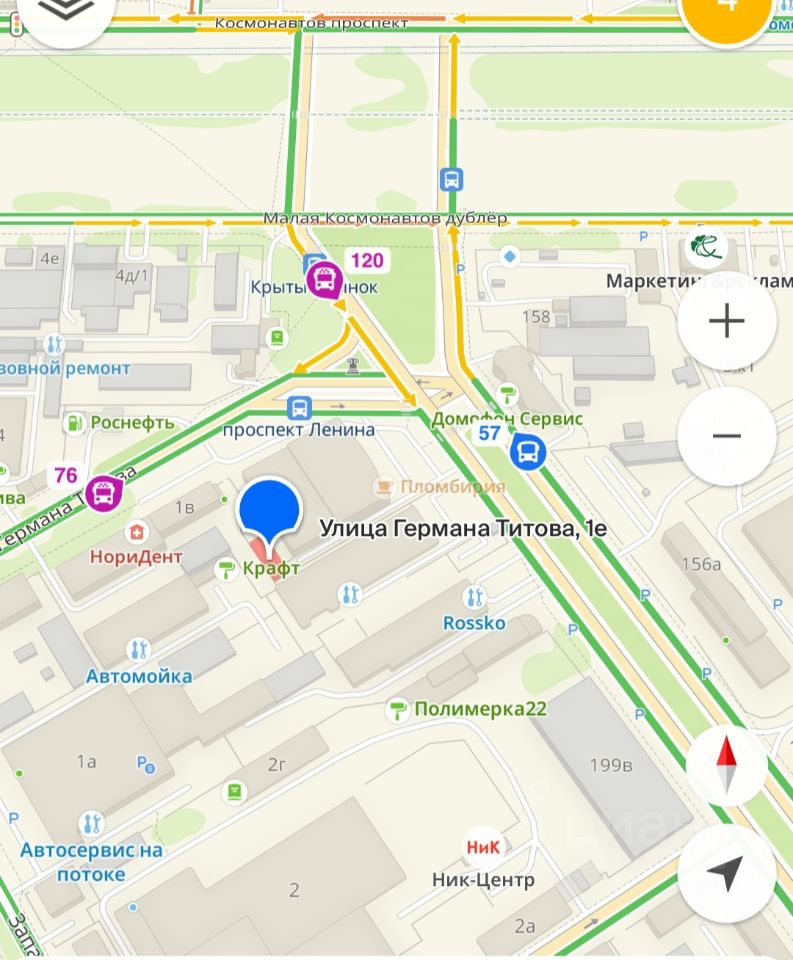Viewport: 793px width, 960px height.
Task: Open the traffic level indicator showing 4
Action: point(726,10)
